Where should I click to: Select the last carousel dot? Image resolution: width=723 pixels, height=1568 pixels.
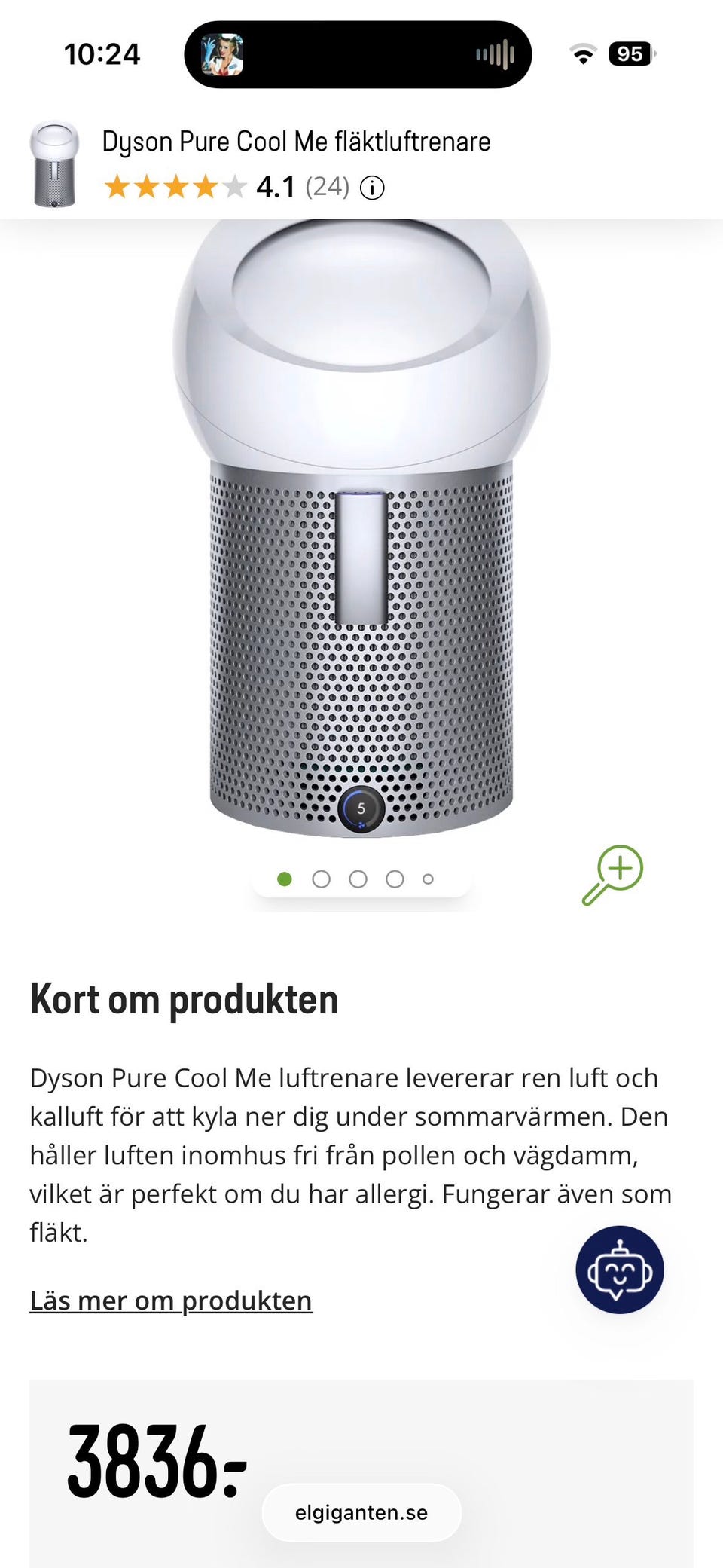click(428, 878)
